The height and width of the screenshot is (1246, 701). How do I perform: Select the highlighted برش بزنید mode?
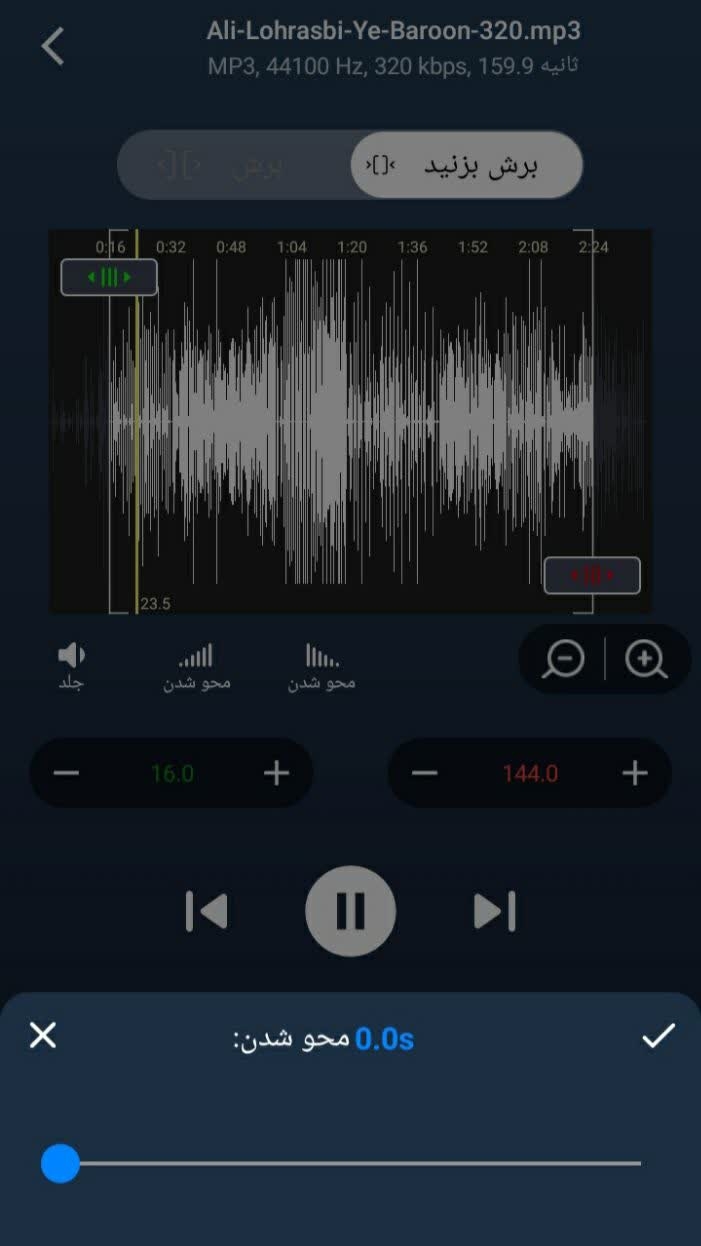[466, 165]
